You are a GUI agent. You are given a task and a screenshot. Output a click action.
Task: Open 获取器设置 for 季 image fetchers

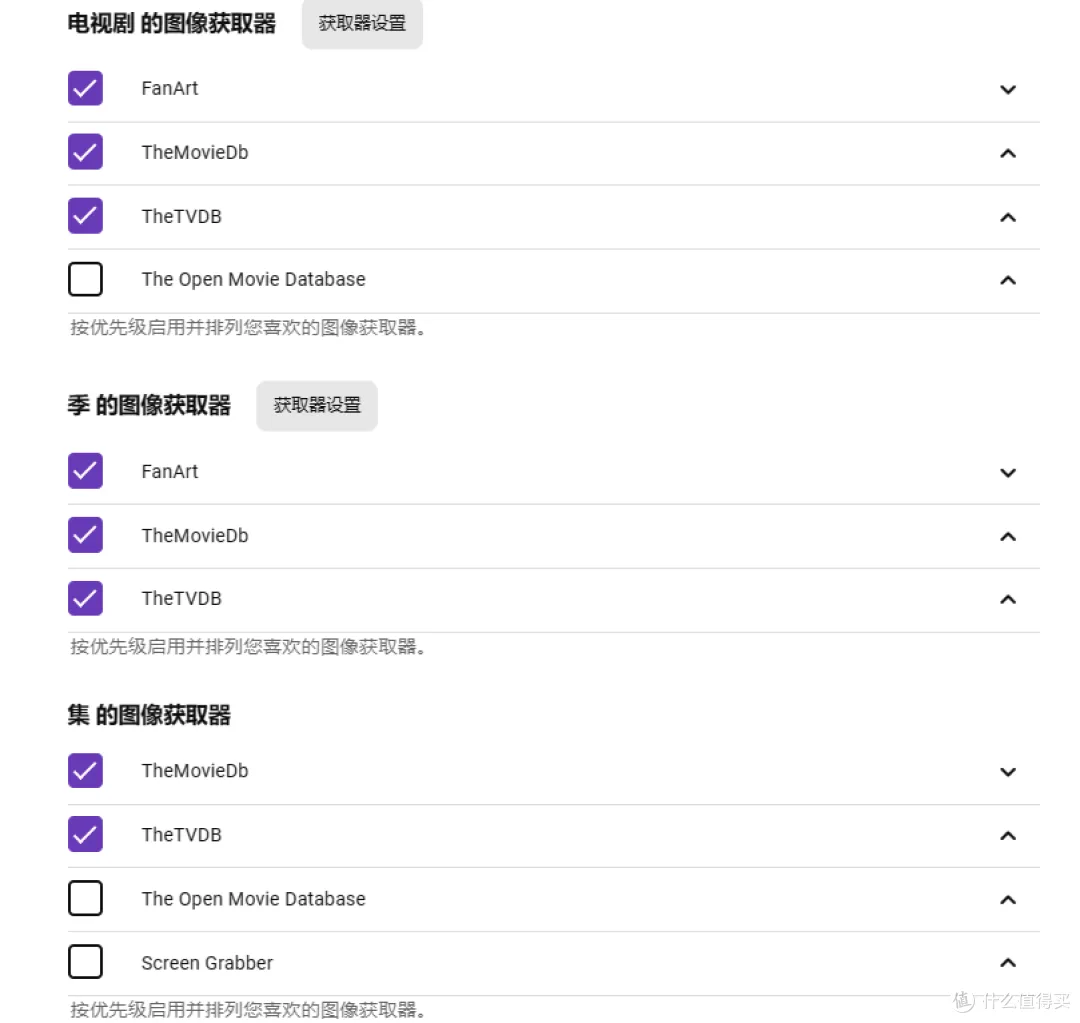coord(317,406)
